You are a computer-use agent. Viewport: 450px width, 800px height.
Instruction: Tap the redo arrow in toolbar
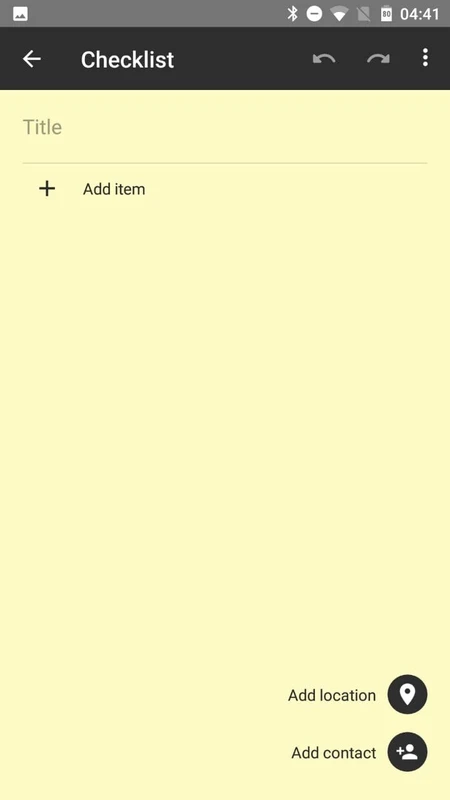378,59
